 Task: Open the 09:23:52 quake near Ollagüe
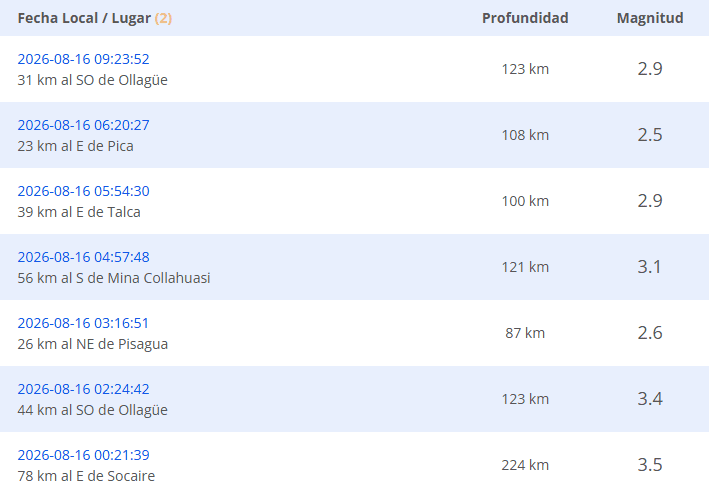pyautogui.click(x=83, y=59)
